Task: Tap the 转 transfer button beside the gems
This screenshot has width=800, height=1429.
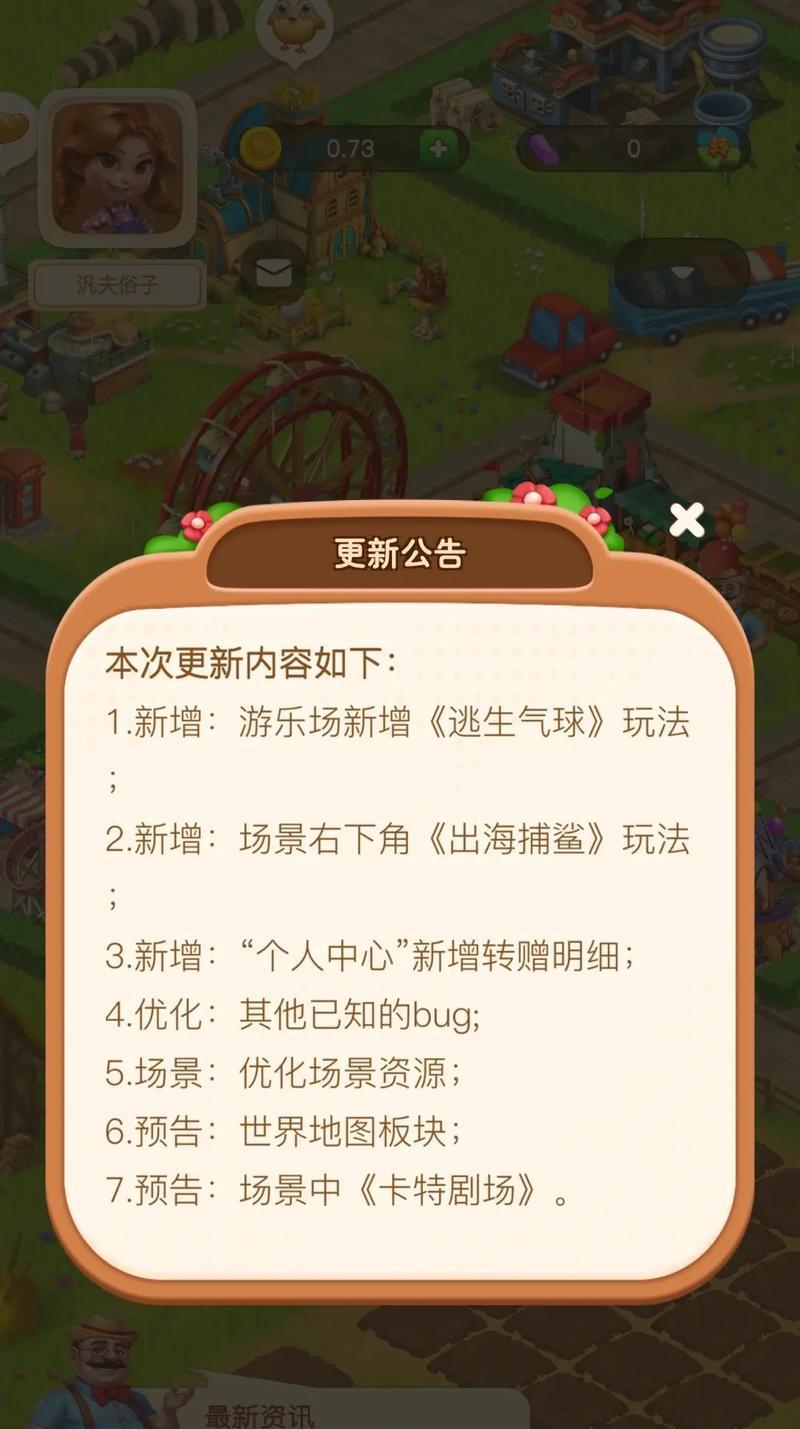Action: pos(719,149)
